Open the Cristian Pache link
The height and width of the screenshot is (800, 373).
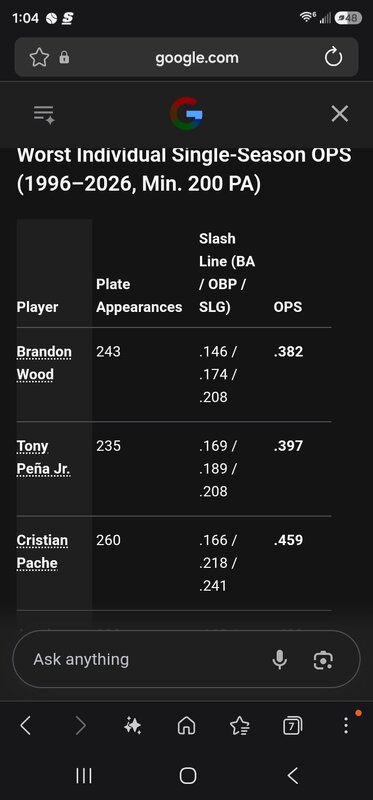click(42, 552)
